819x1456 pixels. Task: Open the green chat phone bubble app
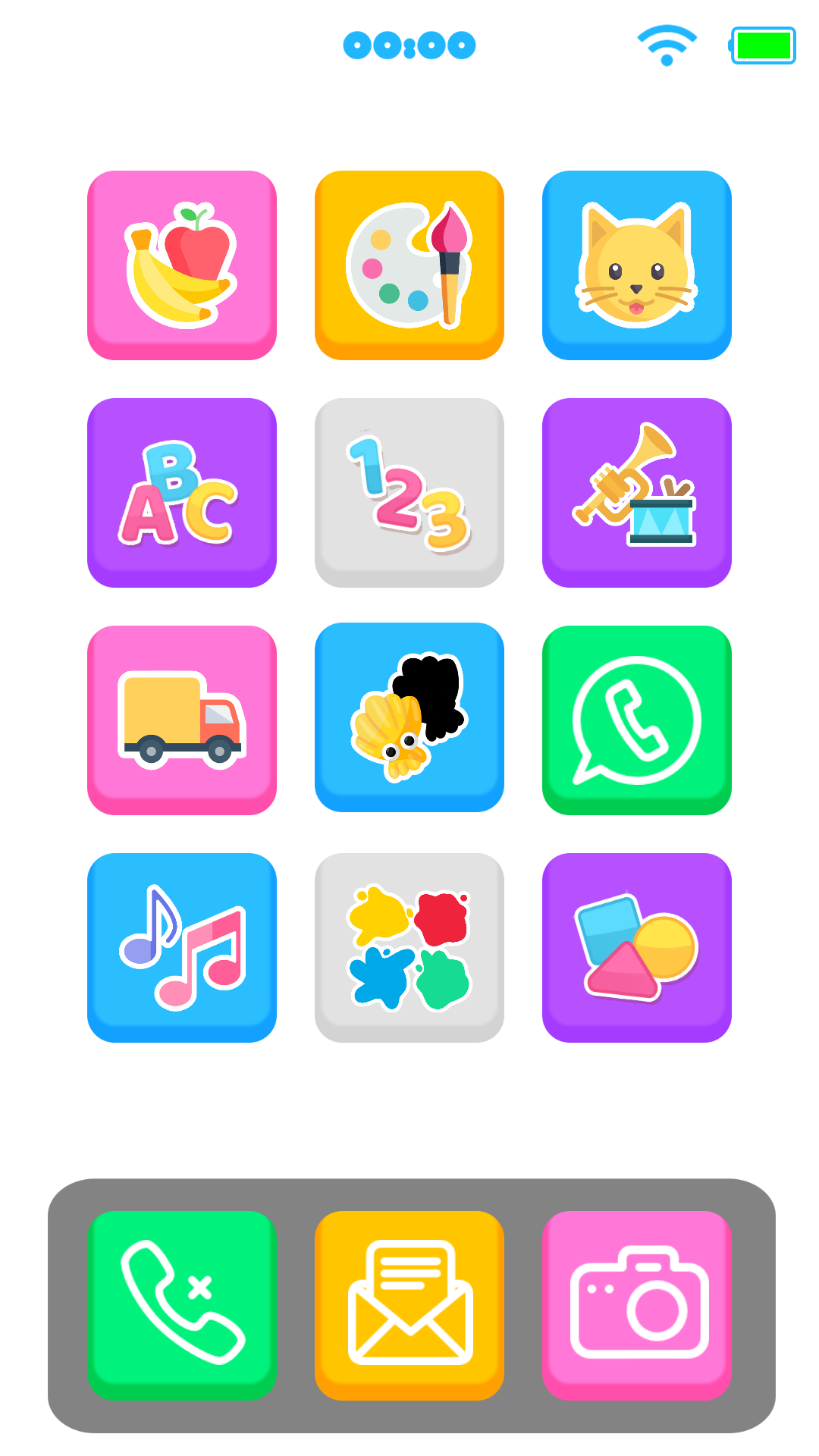pos(637,720)
